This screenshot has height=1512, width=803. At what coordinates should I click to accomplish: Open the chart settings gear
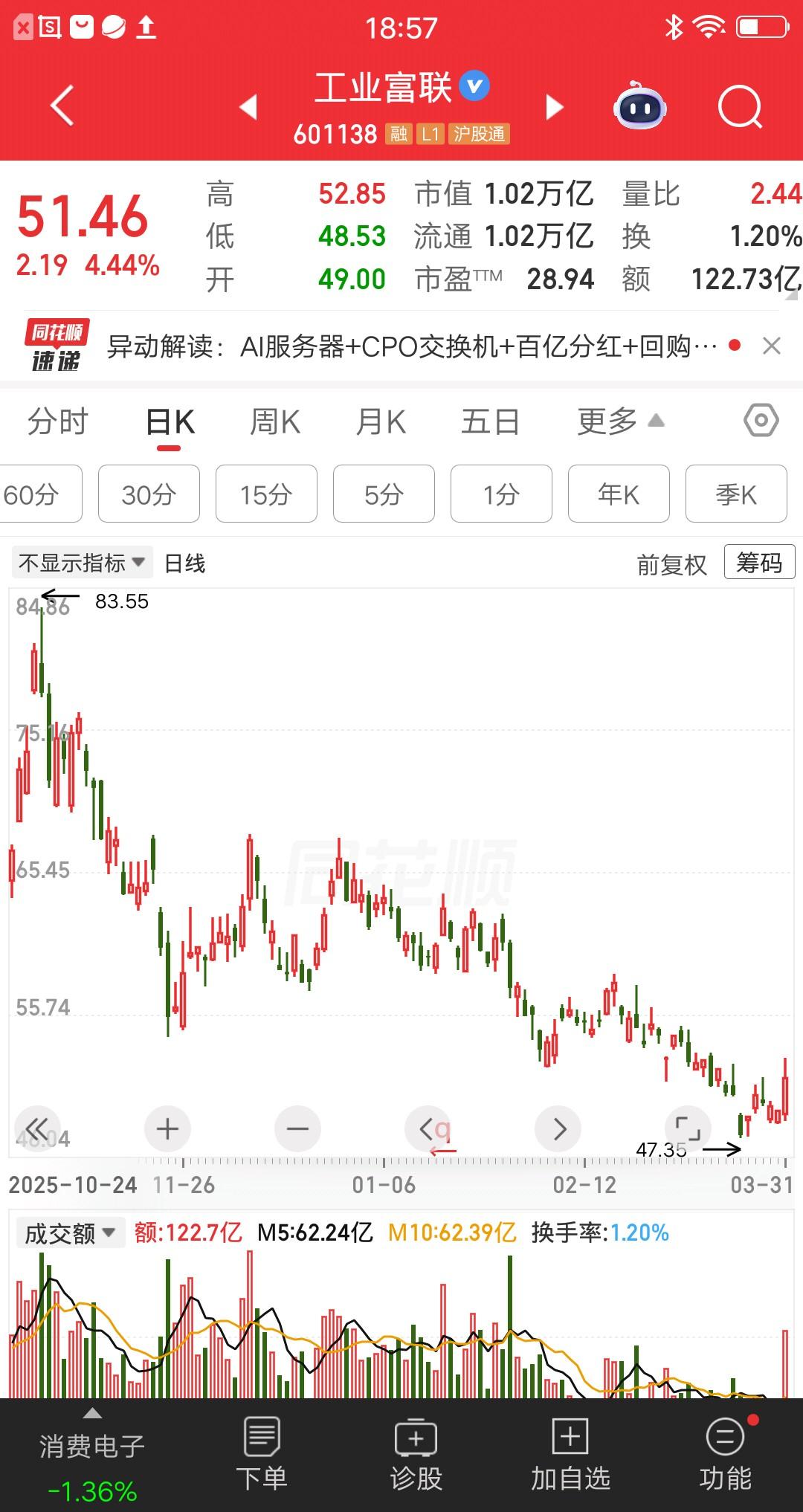click(760, 420)
